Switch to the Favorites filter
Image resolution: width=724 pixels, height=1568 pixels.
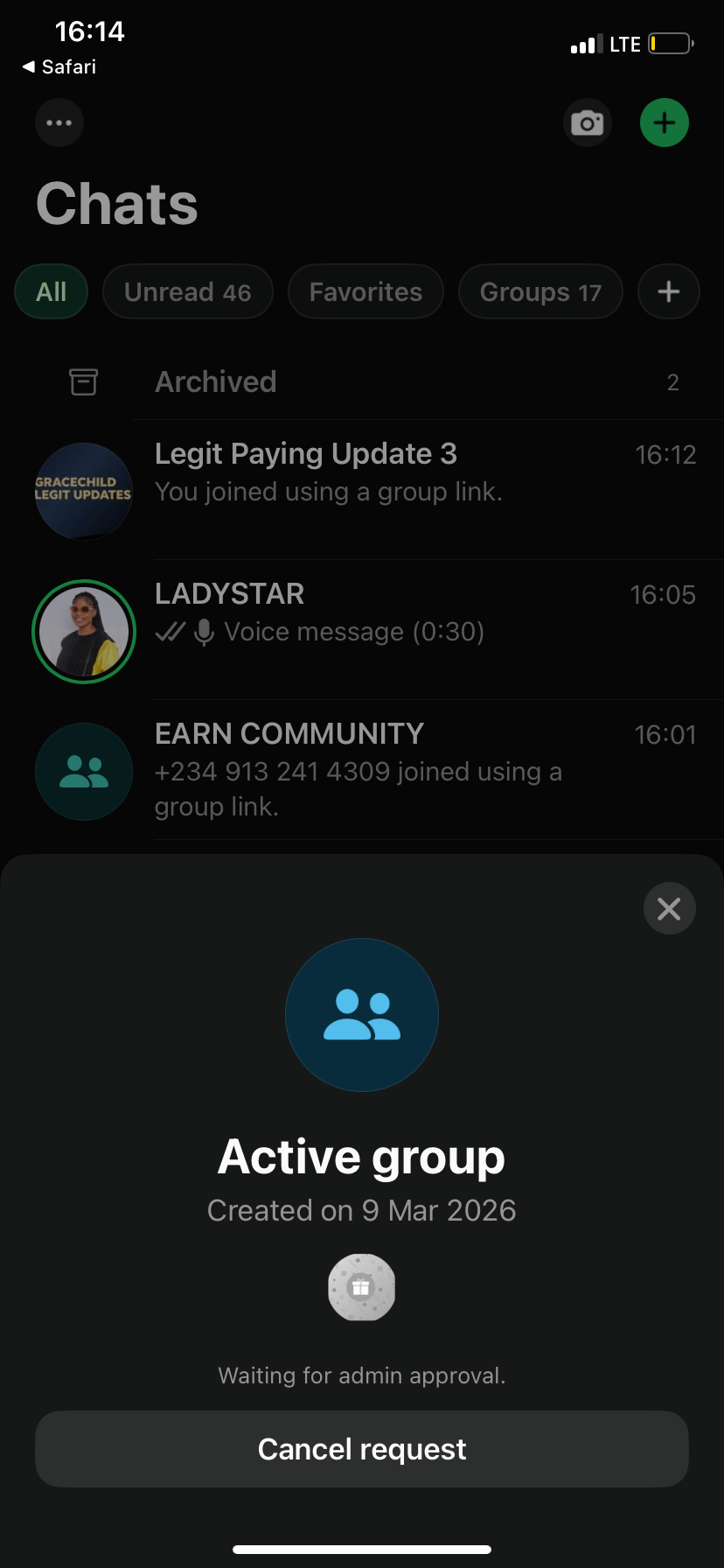(365, 292)
